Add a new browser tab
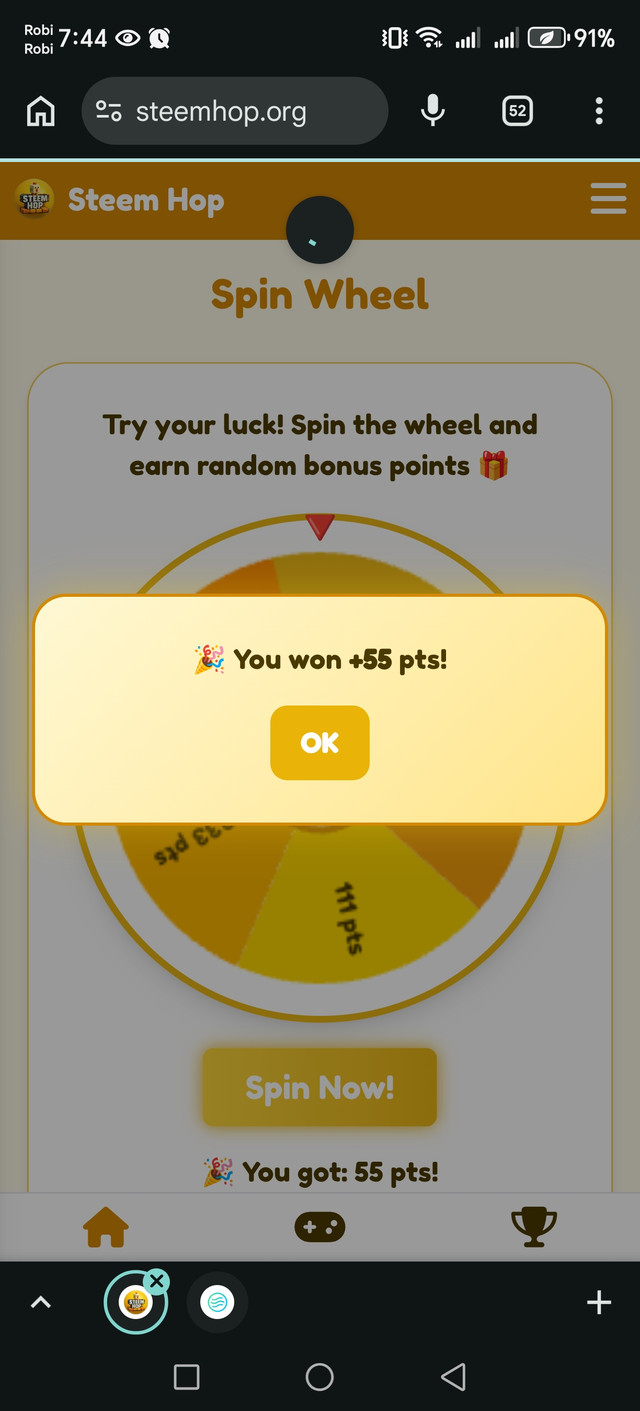 pos(598,1302)
